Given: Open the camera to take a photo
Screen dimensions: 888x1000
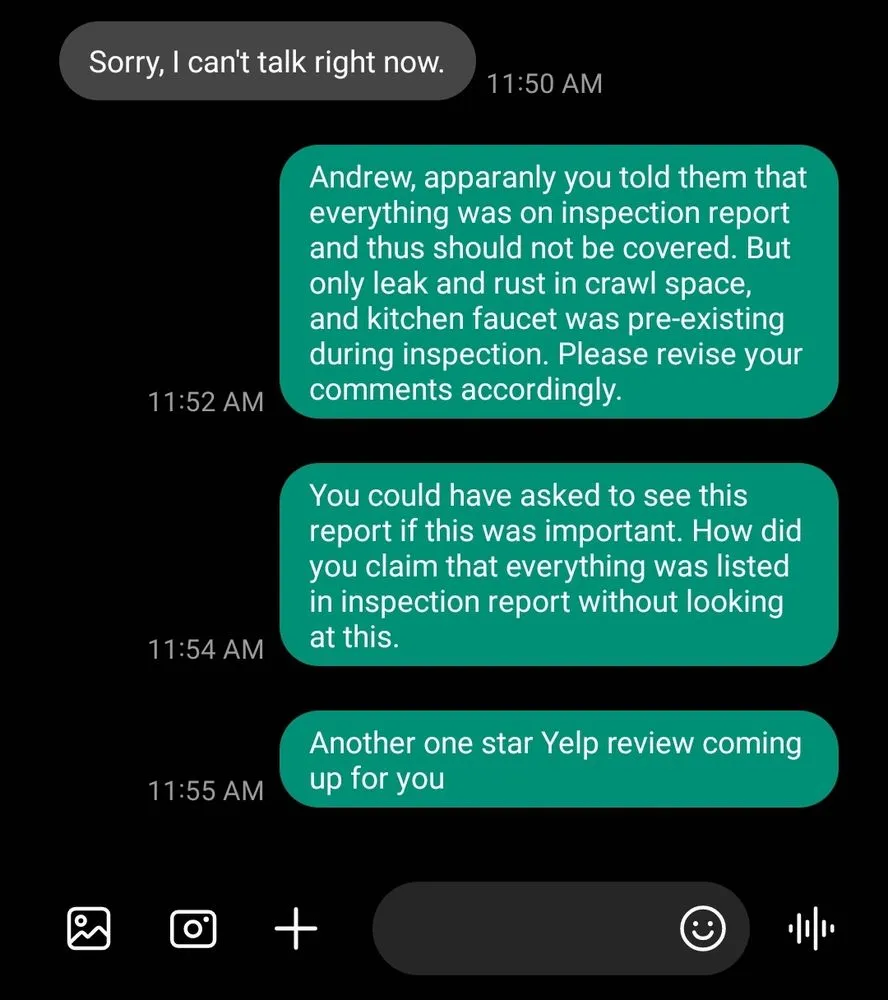Looking at the screenshot, I should click(193, 928).
